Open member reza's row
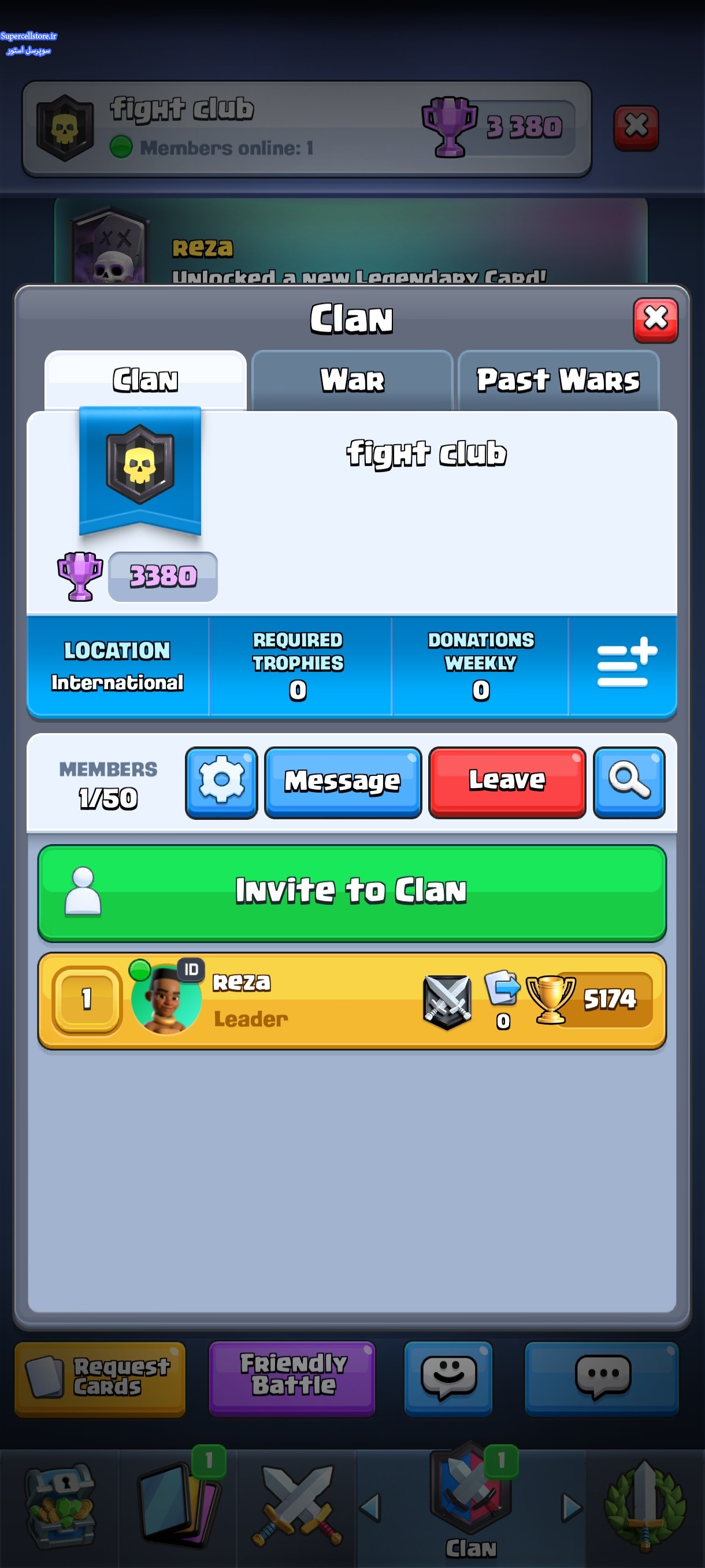Image resolution: width=705 pixels, height=1568 pixels. pos(352,1001)
